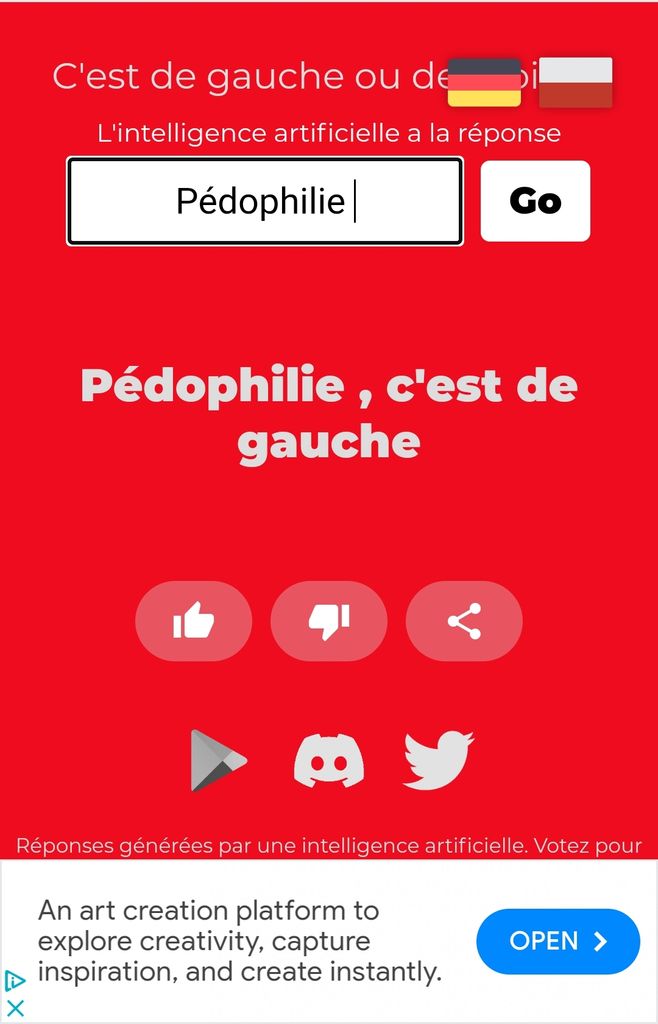Open the Google Play store link
This screenshot has height=1024, width=658.
tap(218, 761)
